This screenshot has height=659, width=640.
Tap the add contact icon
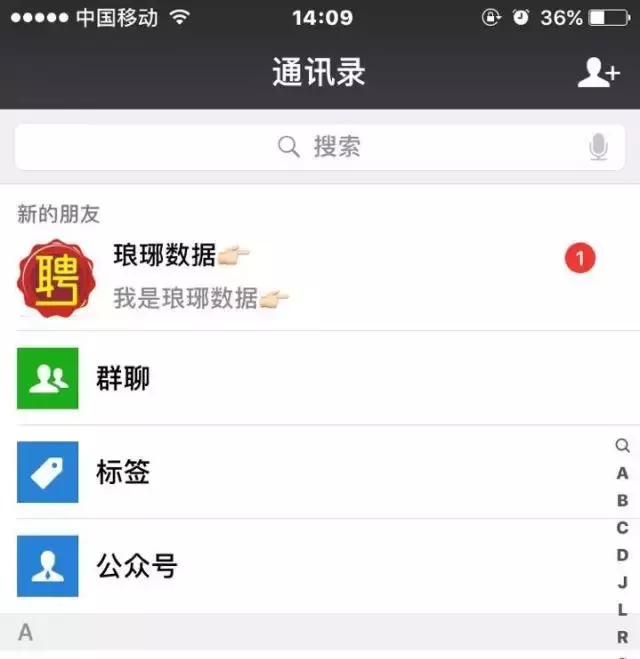tap(598, 73)
